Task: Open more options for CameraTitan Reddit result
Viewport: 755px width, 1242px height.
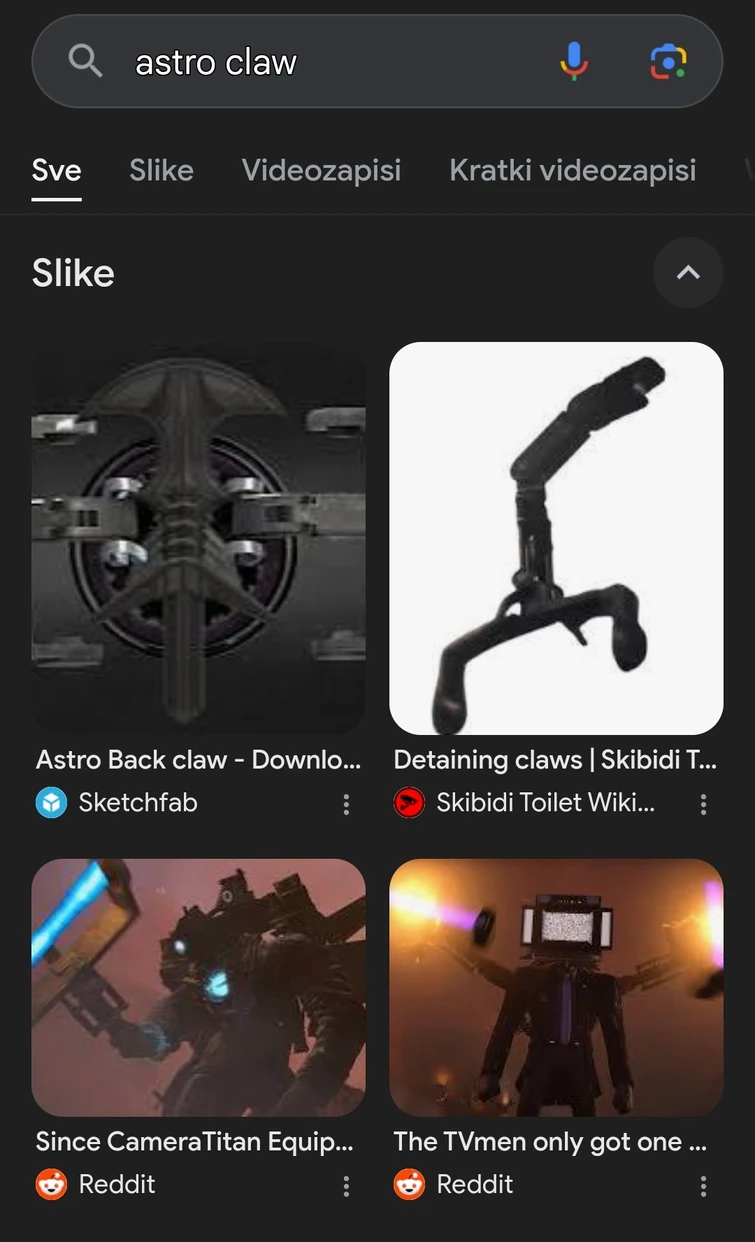Action: pos(346,1186)
